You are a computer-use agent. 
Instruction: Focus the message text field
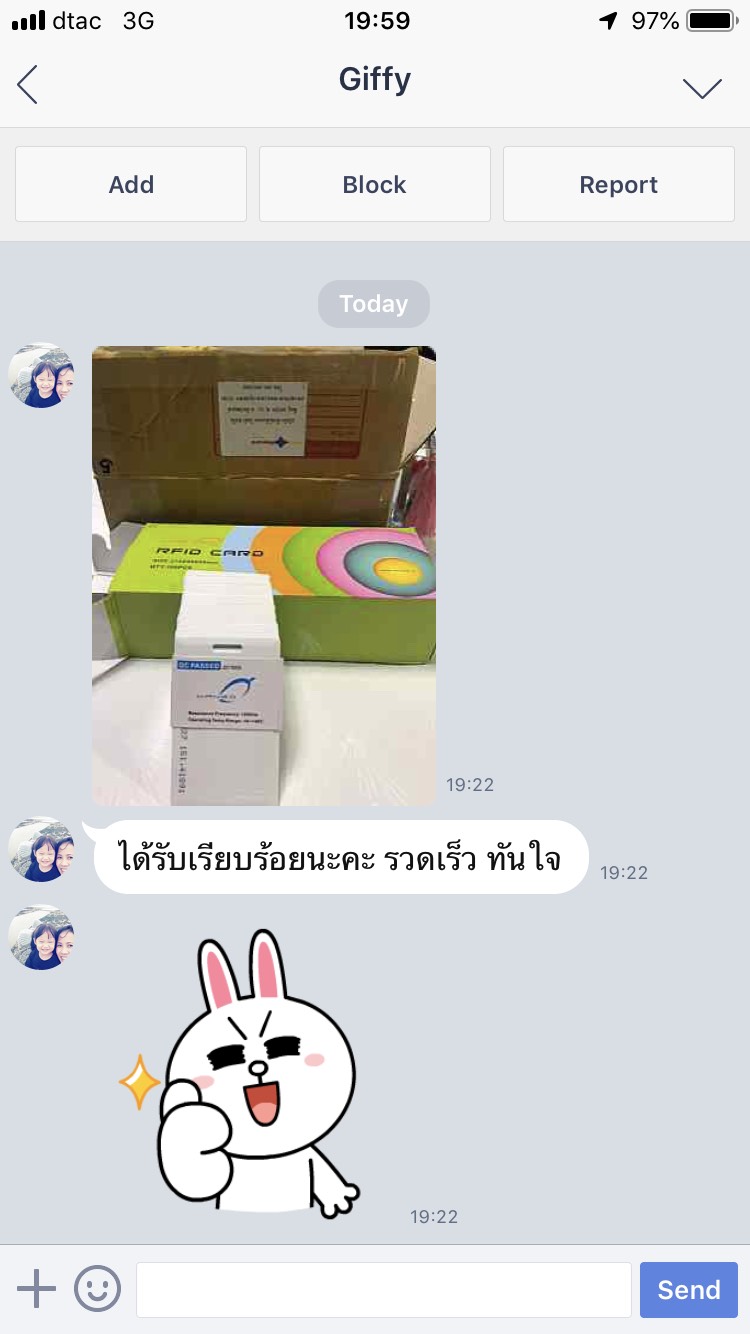click(x=383, y=1289)
